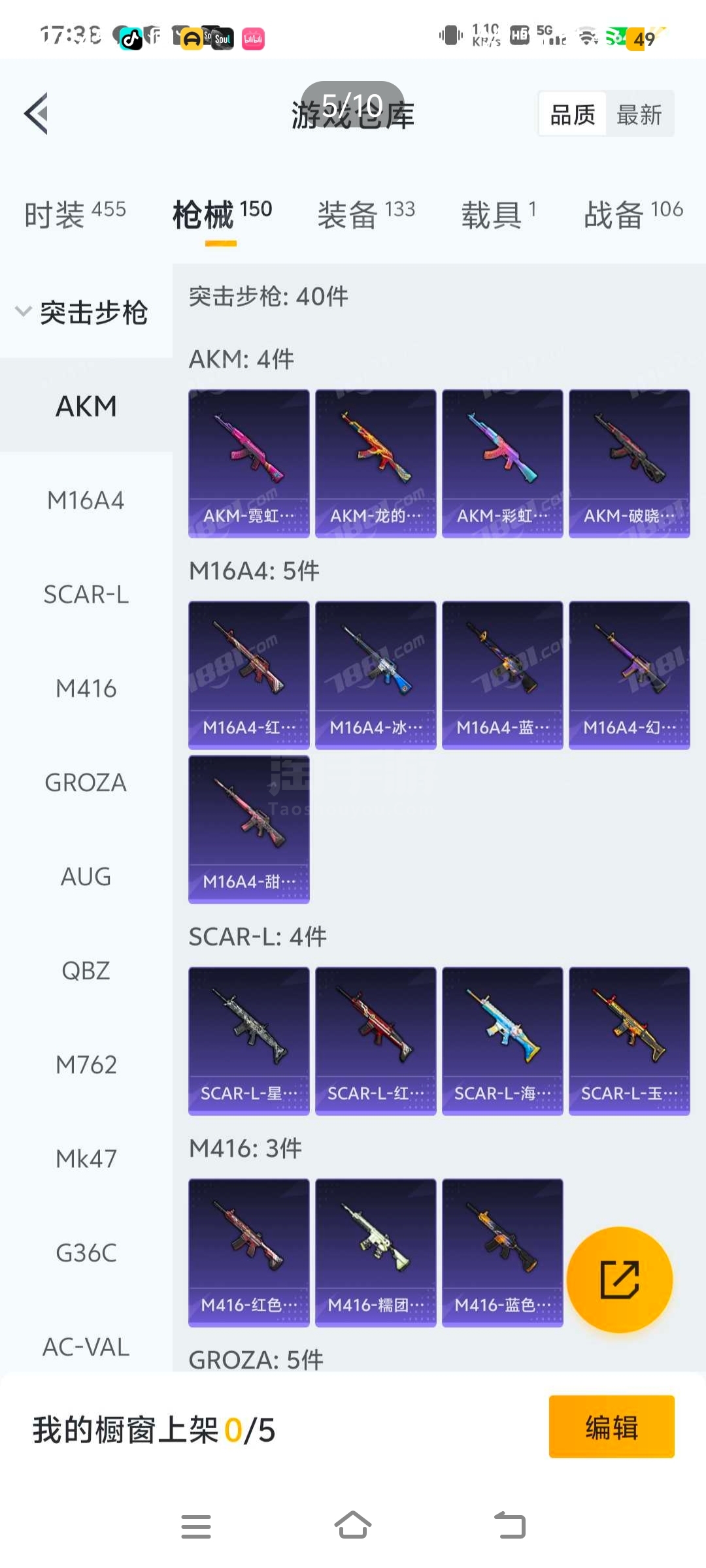Collapse the 突击步枪 category
Viewport: 706px width, 1568px height.
point(82,312)
